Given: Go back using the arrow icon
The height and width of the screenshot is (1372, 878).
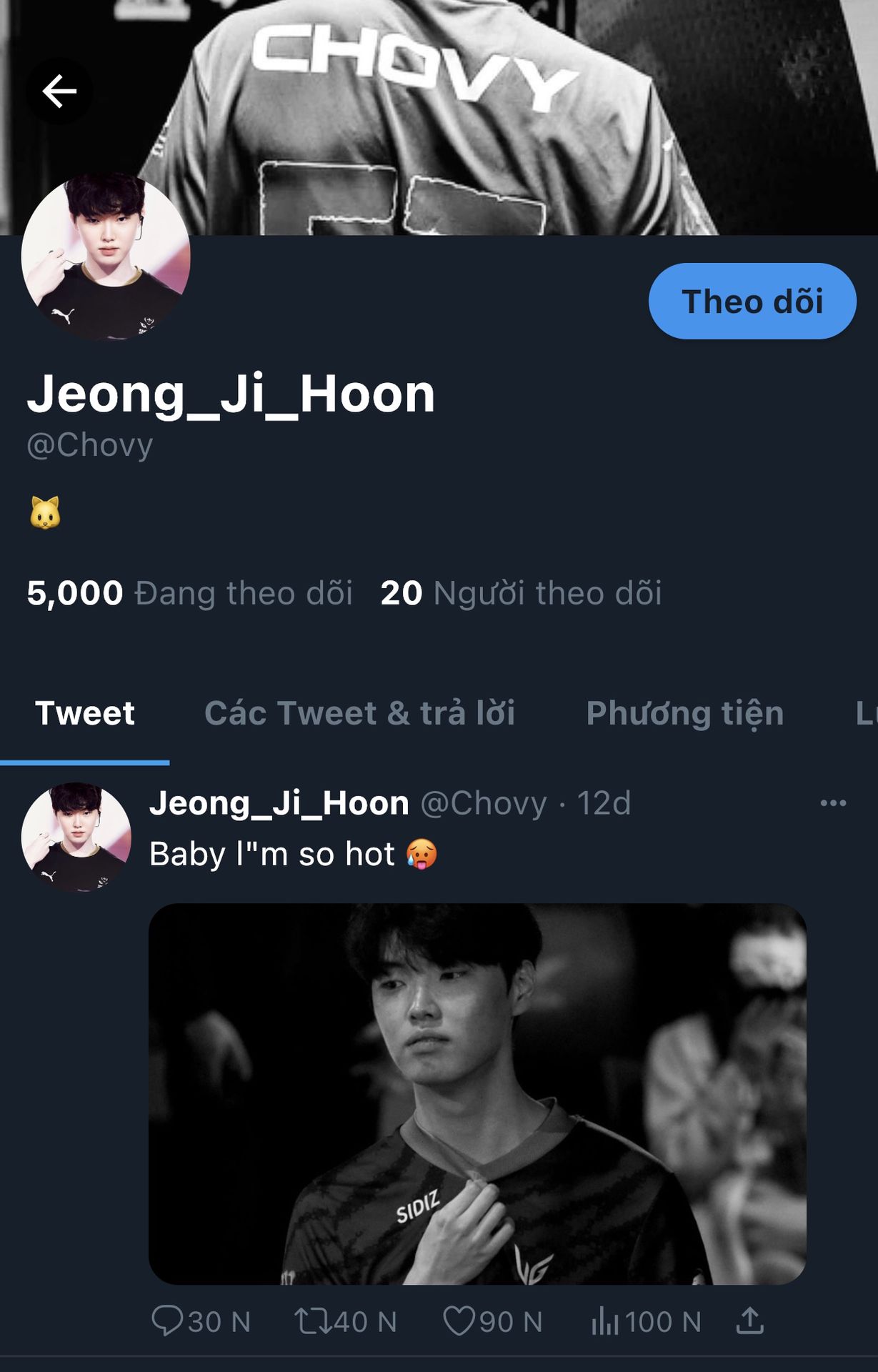Looking at the screenshot, I should [59, 91].
